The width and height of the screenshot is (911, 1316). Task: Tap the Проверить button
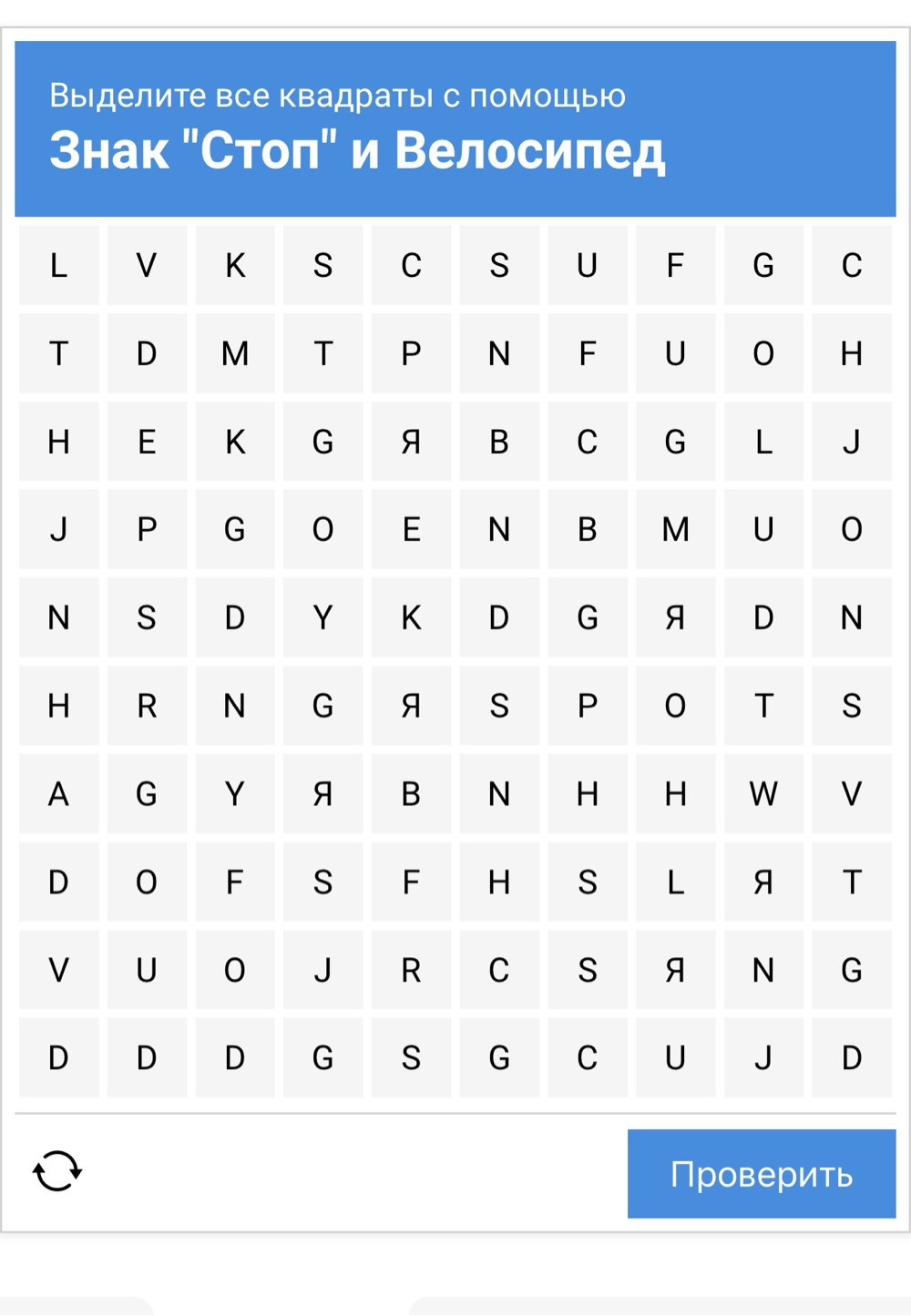(762, 1174)
